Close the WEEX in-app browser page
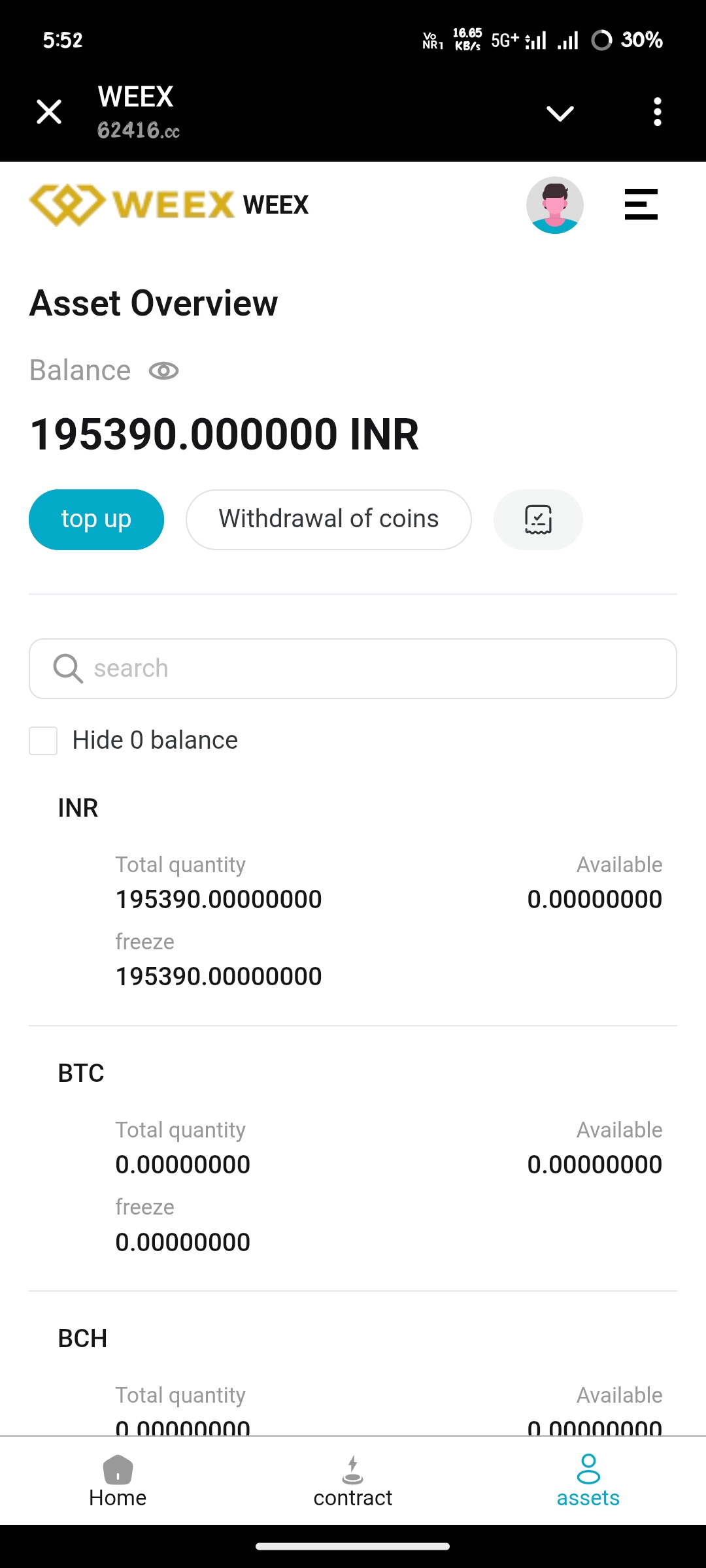The image size is (706, 1568). [49, 112]
